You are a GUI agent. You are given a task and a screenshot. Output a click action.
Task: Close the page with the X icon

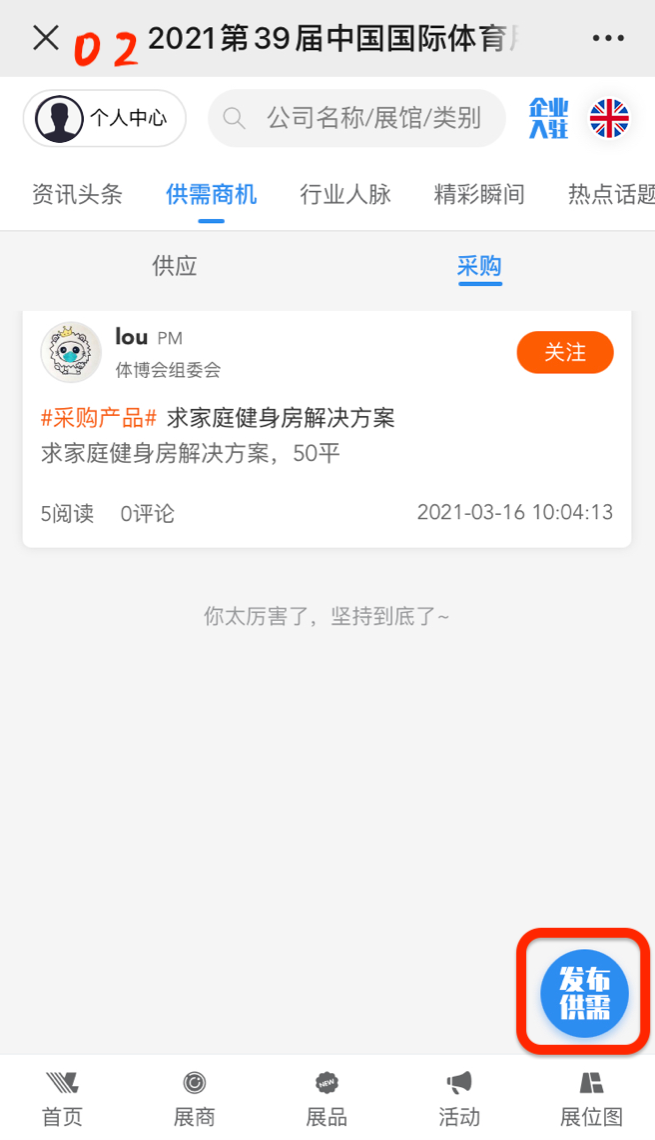[45, 38]
